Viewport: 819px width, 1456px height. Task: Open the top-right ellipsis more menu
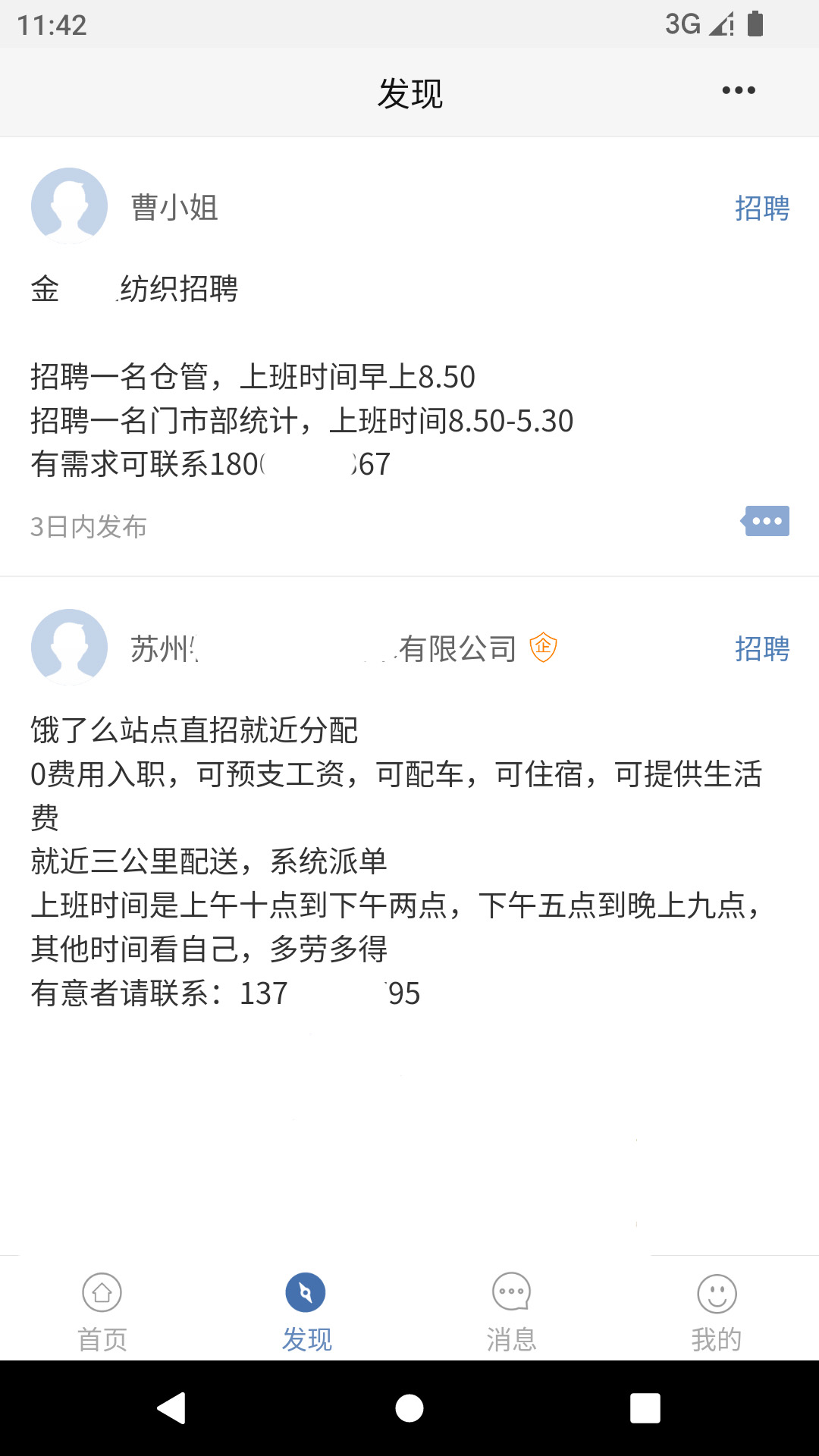(x=737, y=89)
